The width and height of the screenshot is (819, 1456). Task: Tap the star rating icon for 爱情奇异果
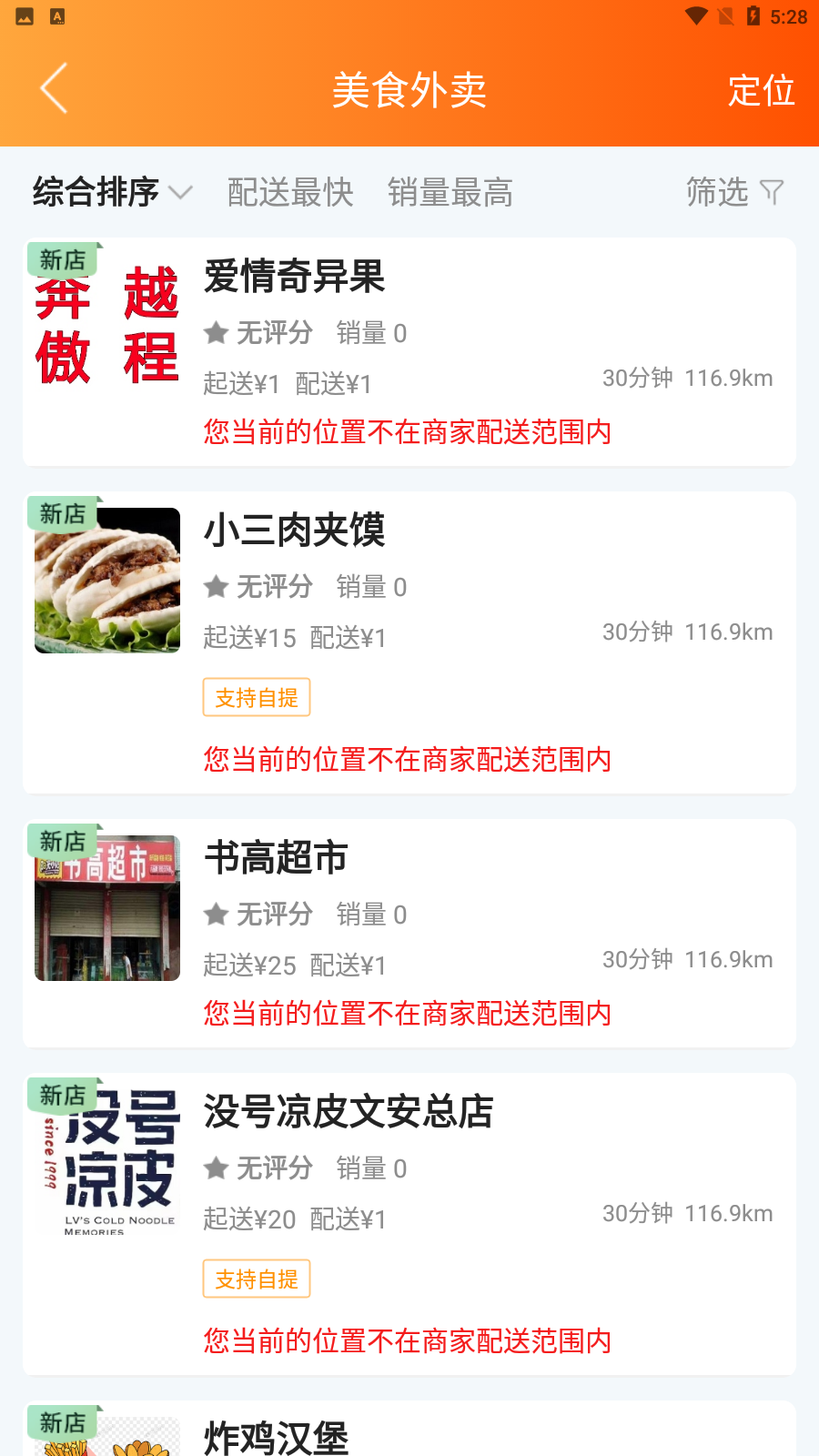(x=216, y=333)
